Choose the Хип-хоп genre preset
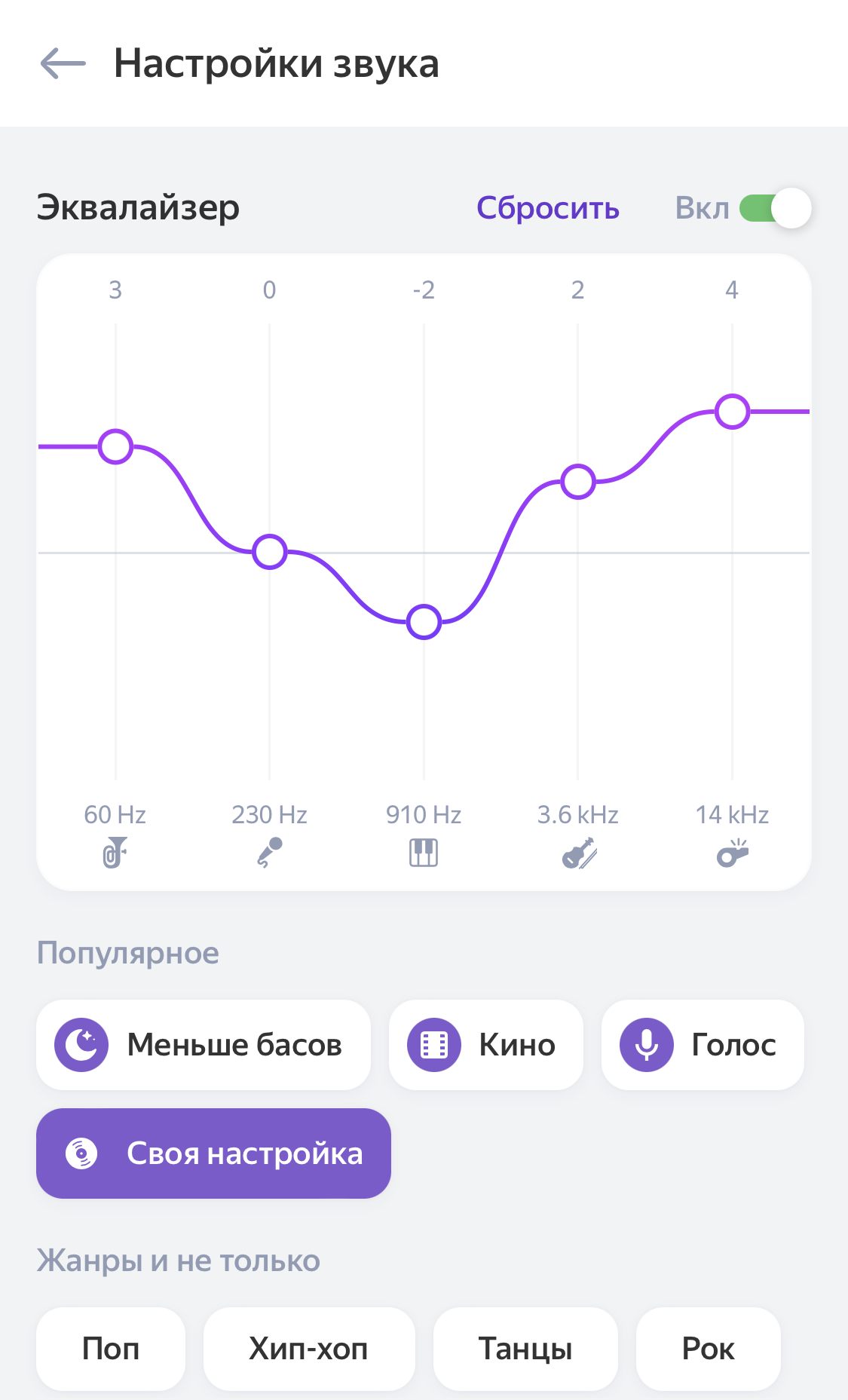 tap(309, 1349)
